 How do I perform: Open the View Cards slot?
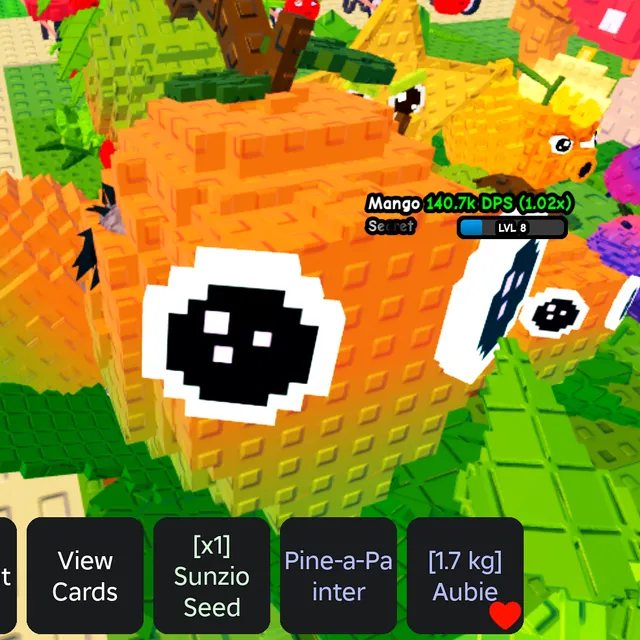coord(85,576)
